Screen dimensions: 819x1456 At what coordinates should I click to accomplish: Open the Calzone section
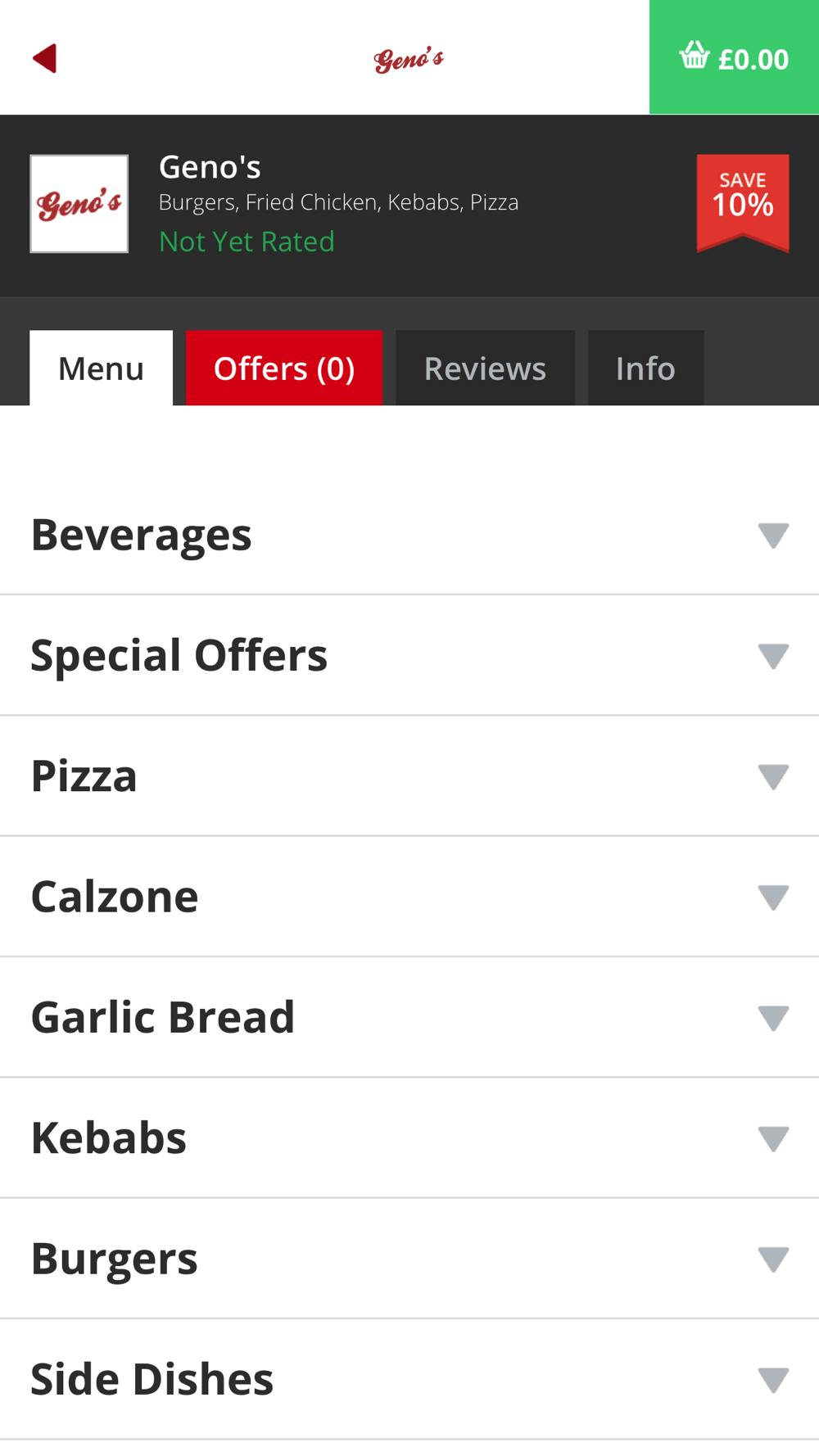coord(409,897)
